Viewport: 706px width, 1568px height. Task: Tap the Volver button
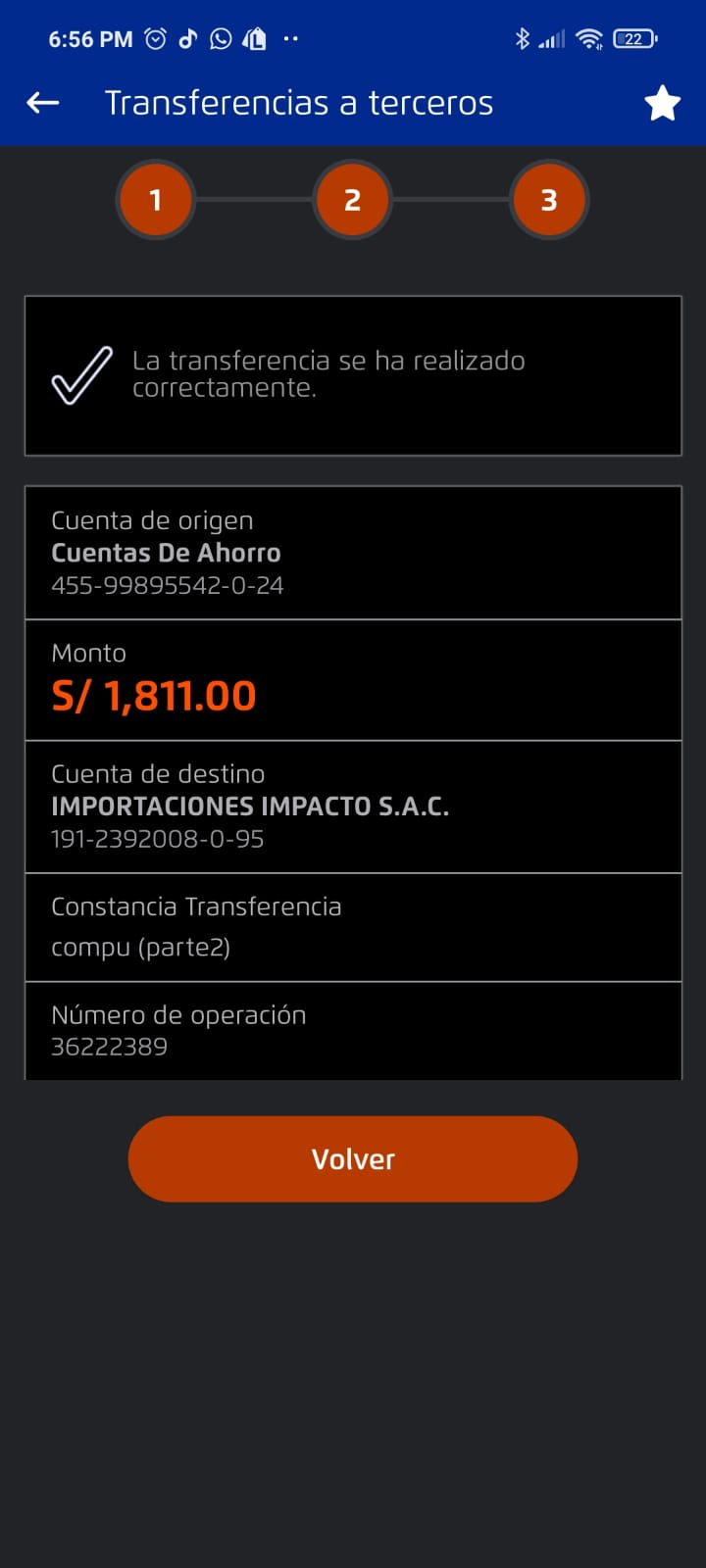[x=353, y=1158]
